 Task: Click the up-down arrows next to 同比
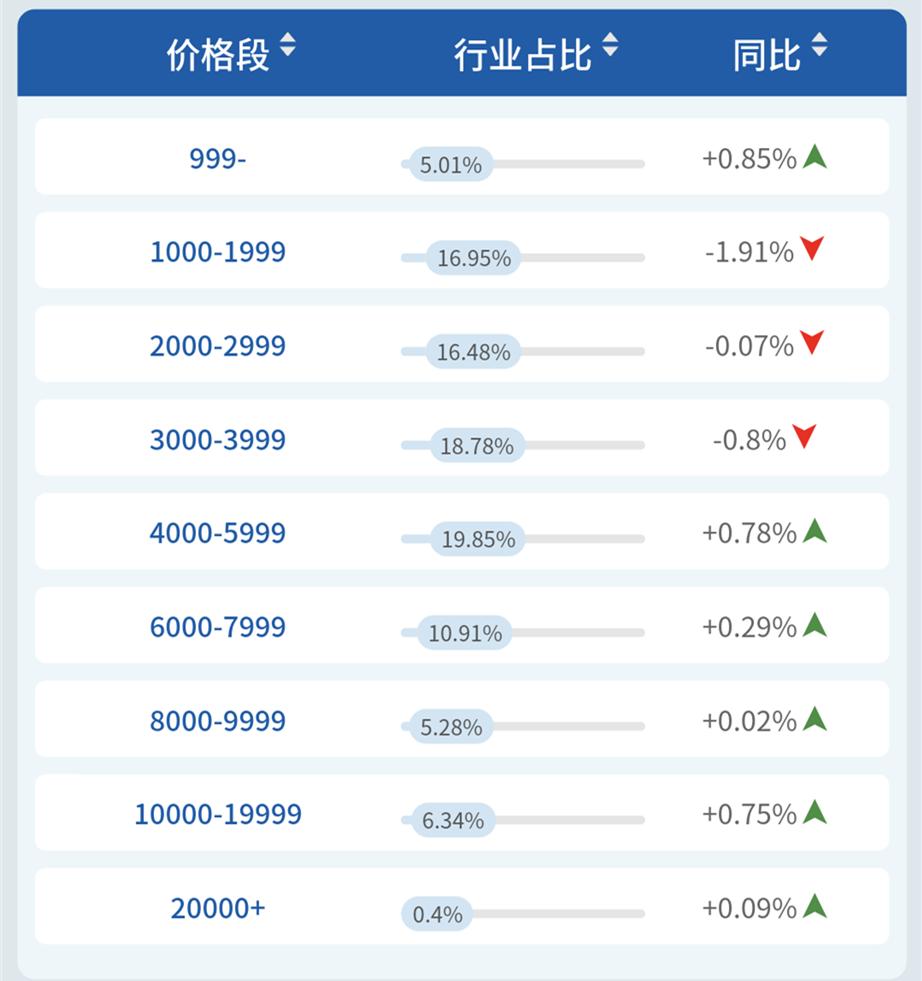click(x=819, y=46)
